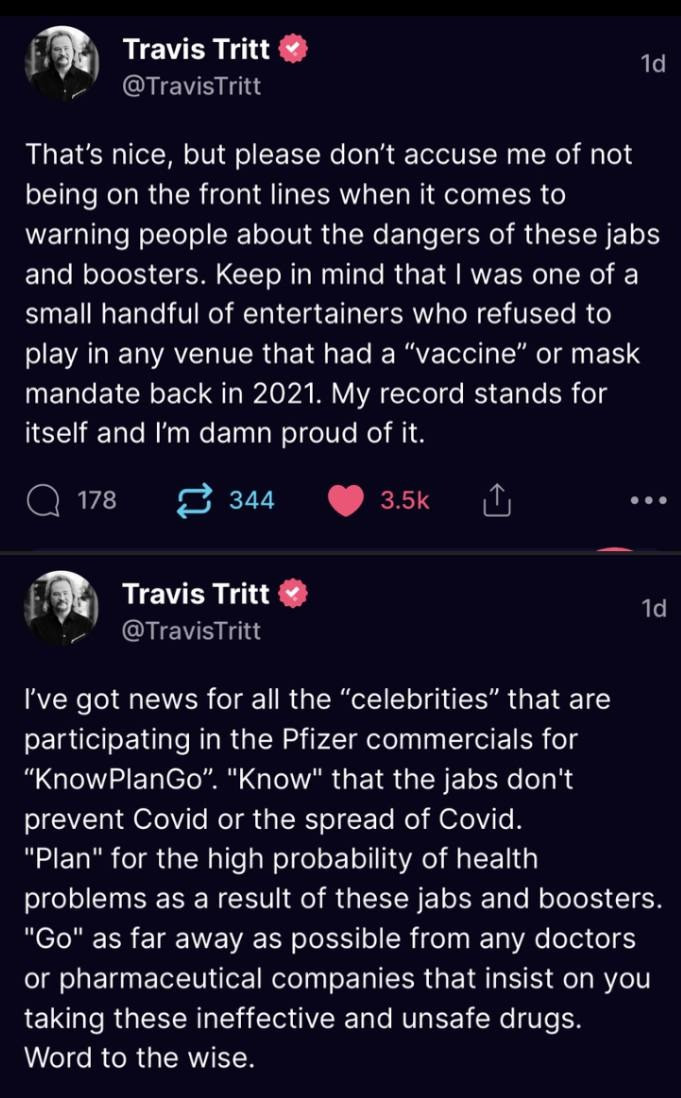The width and height of the screenshot is (681, 1098).
Task: Open Travis Tritt's avatar on first tweet
Action: (62, 63)
